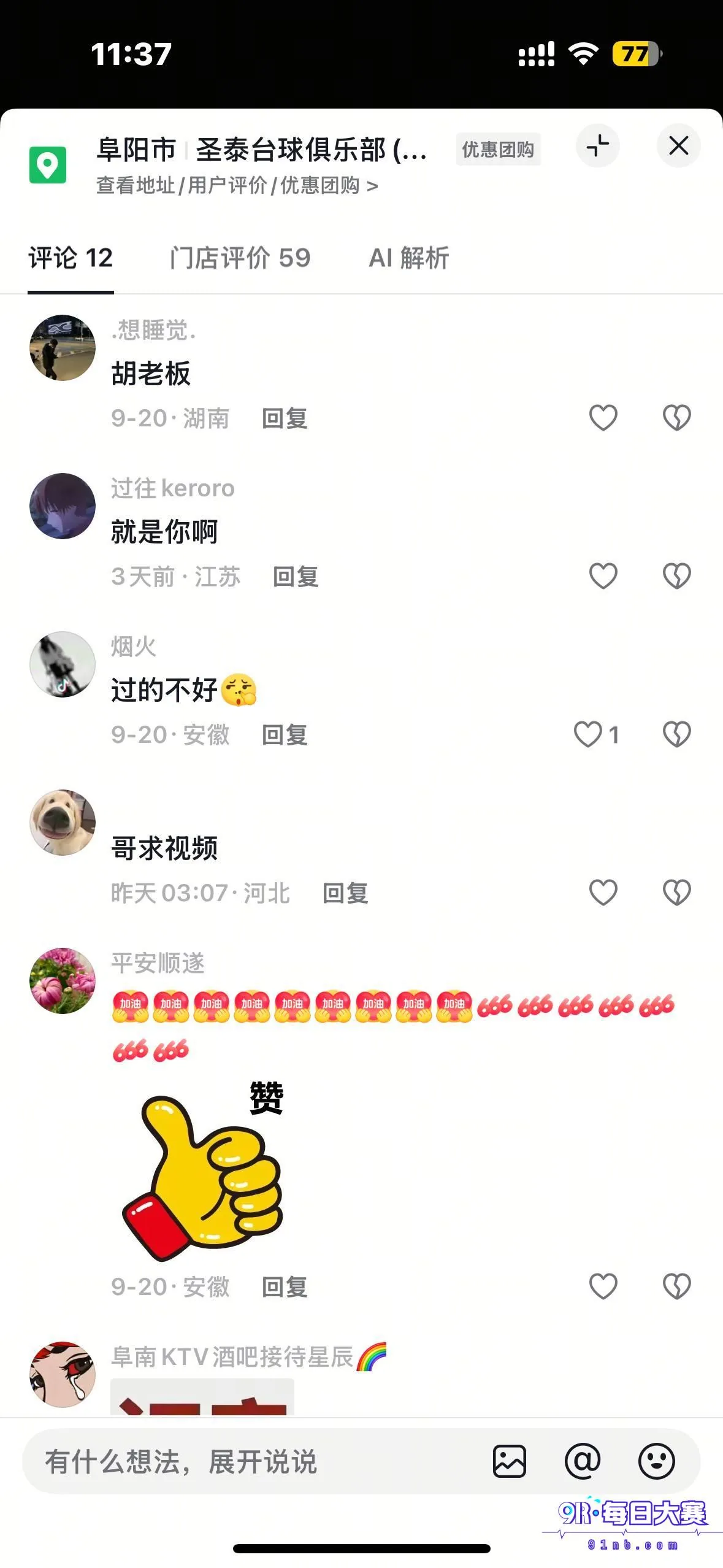Like the comment 胡老板
Screen dimensions: 723x1568
(x=603, y=418)
